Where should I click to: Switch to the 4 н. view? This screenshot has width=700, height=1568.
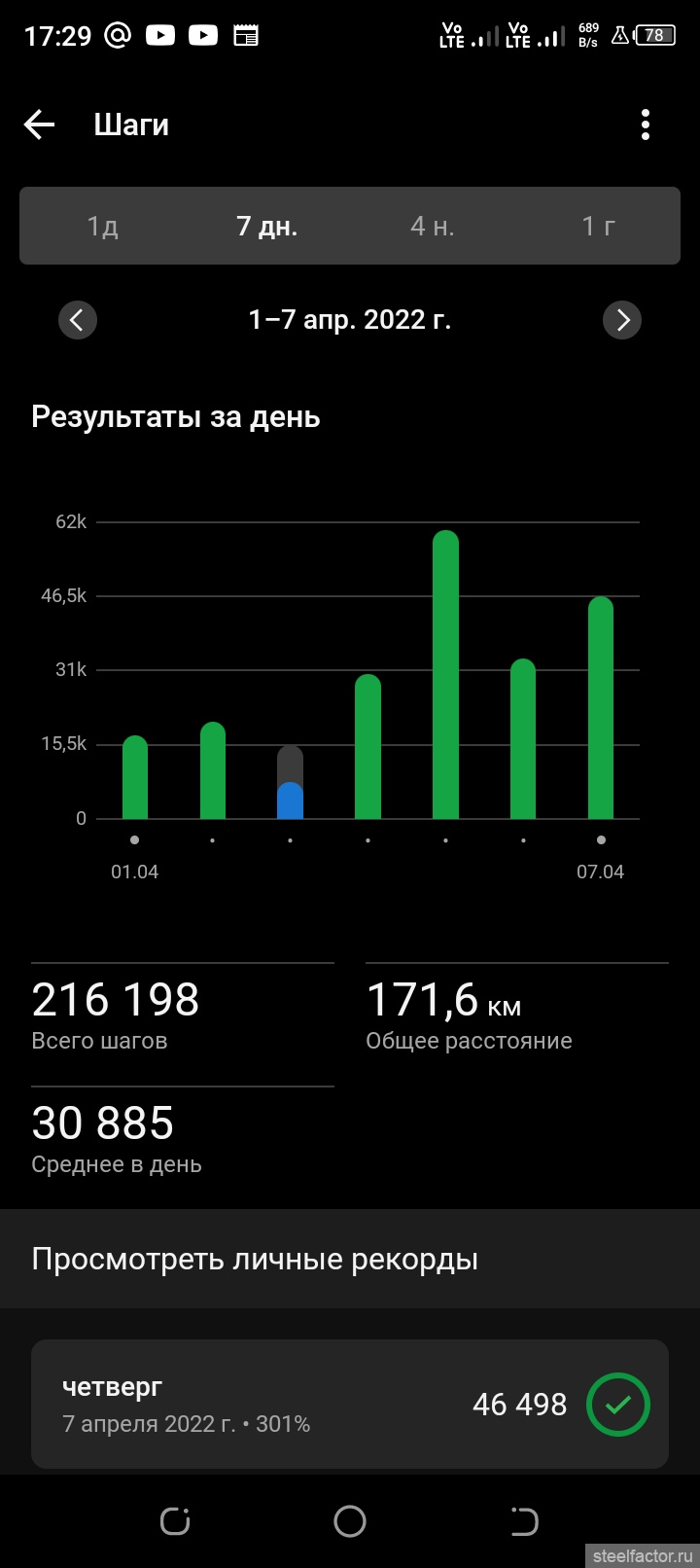pos(433,226)
